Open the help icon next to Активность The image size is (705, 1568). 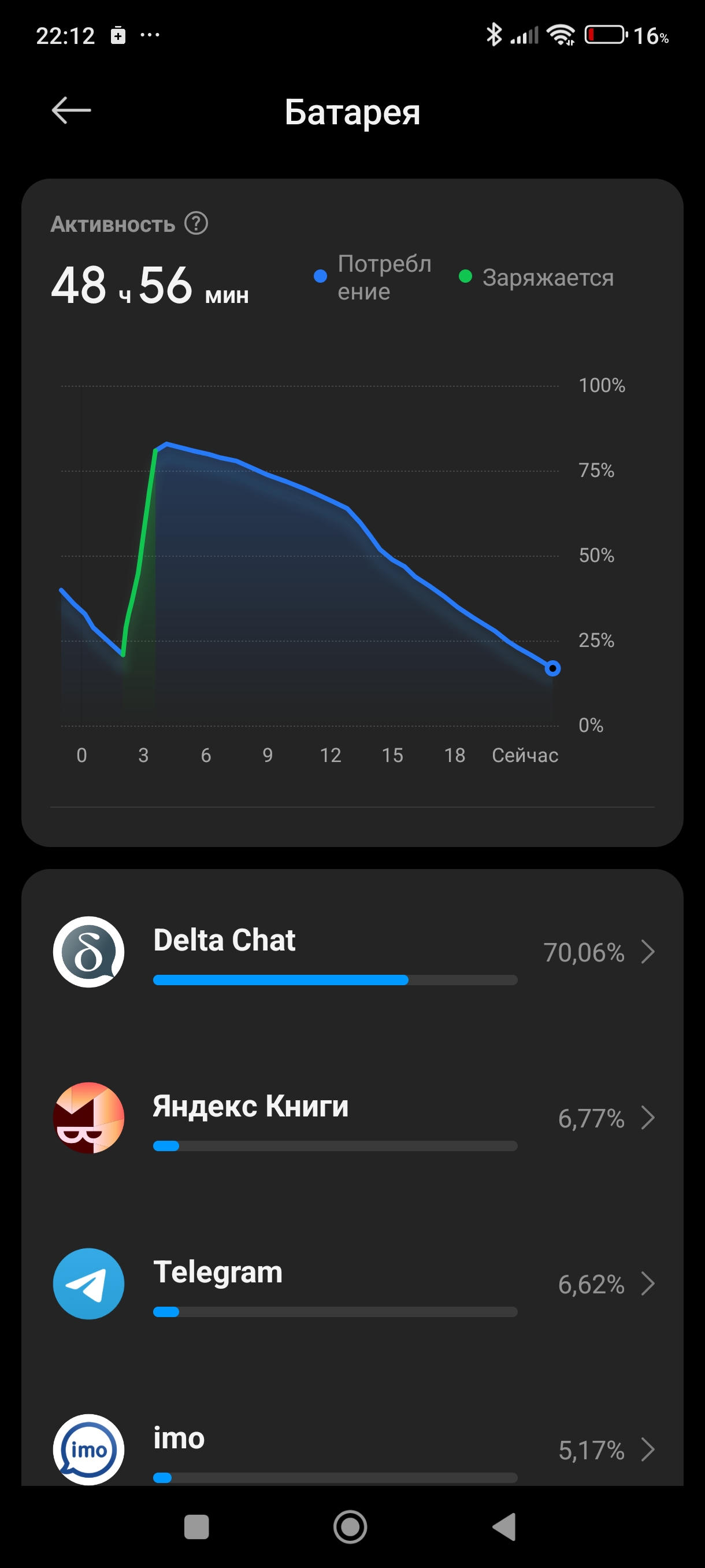196,223
